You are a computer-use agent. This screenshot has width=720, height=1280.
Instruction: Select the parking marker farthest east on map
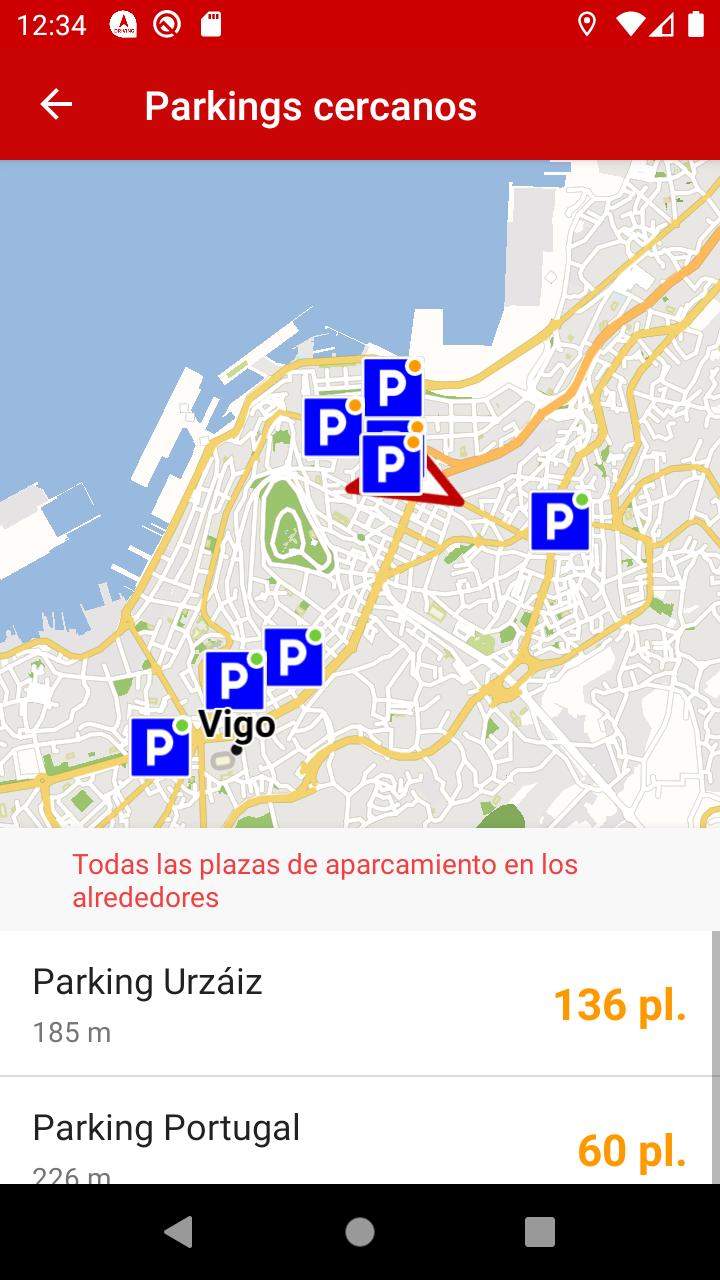click(x=560, y=521)
